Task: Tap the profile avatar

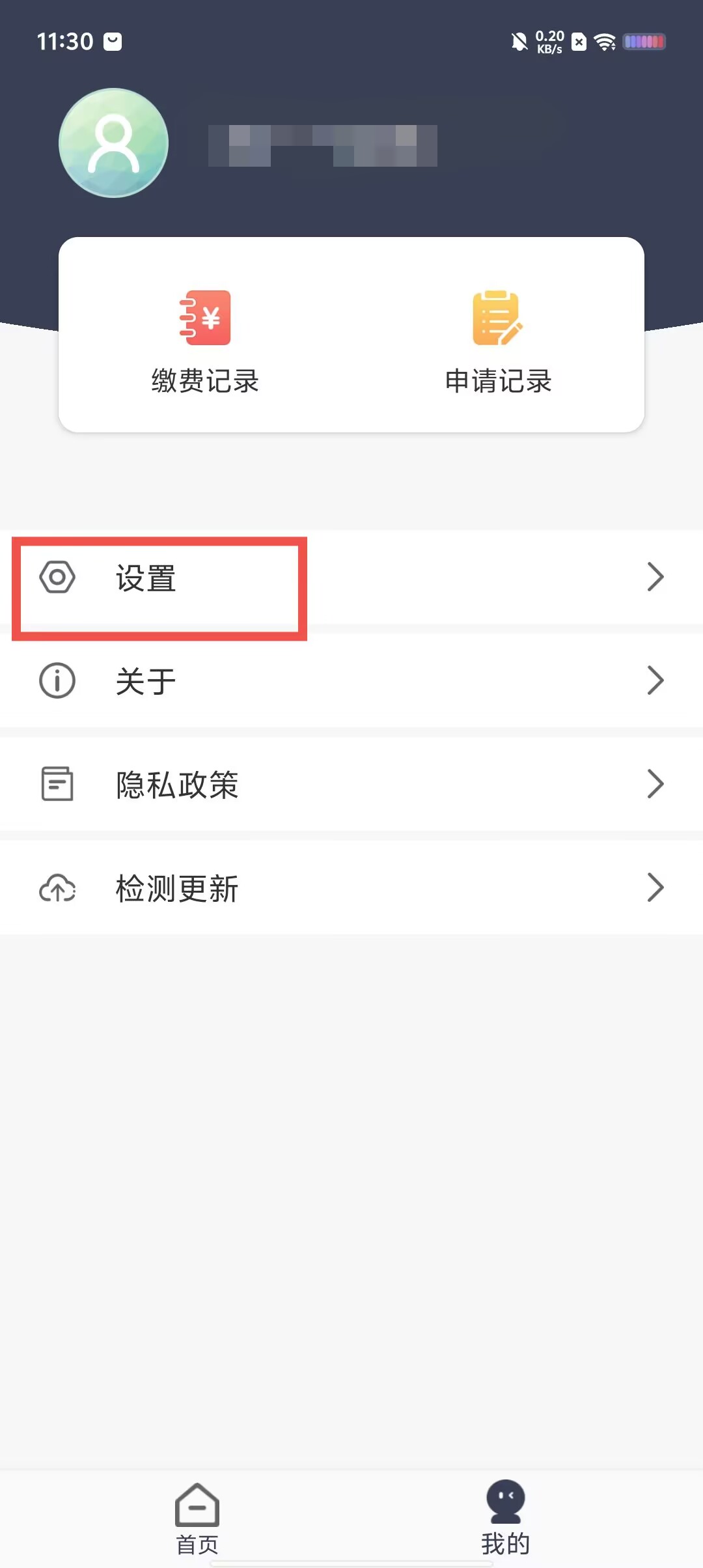Action: click(x=114, y=143)
